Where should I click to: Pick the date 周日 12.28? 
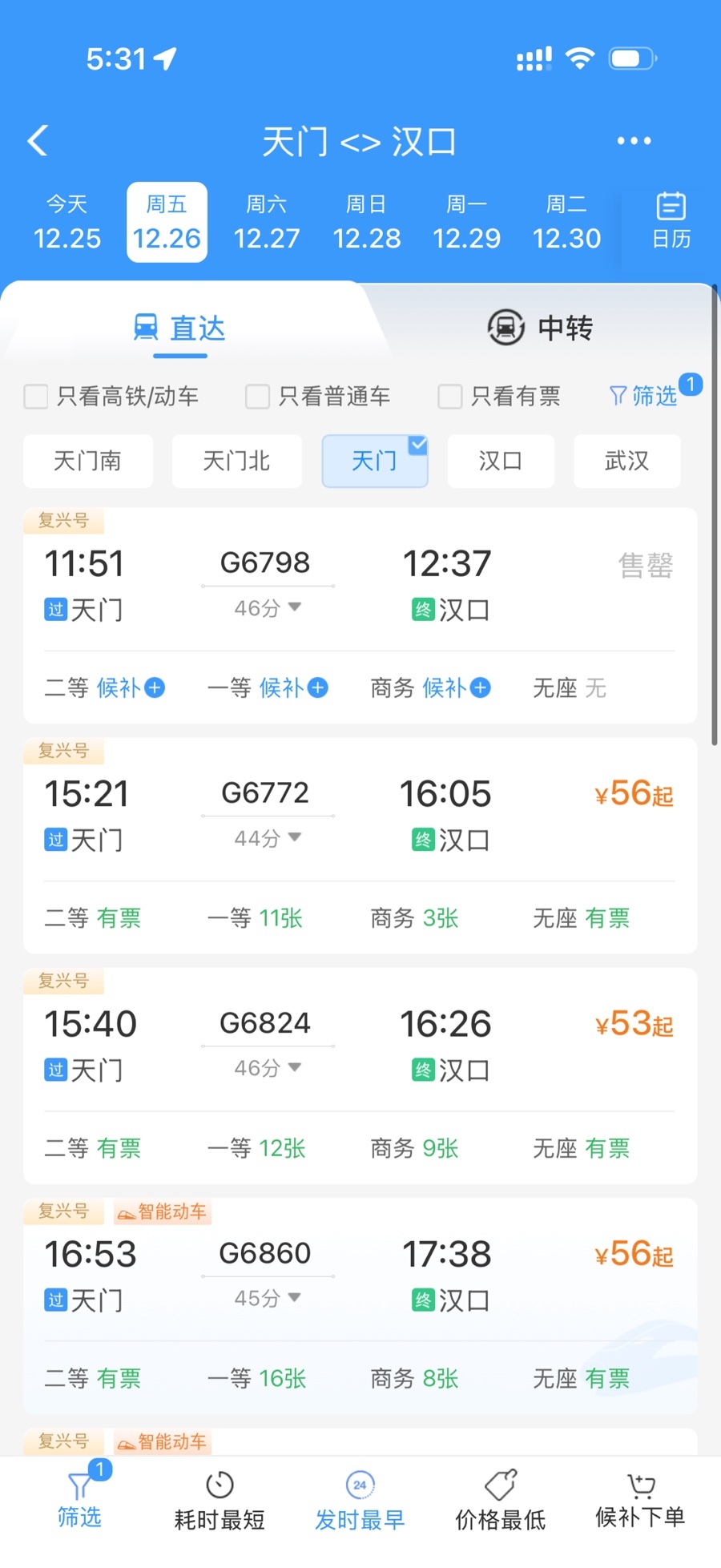click(367, 223)
